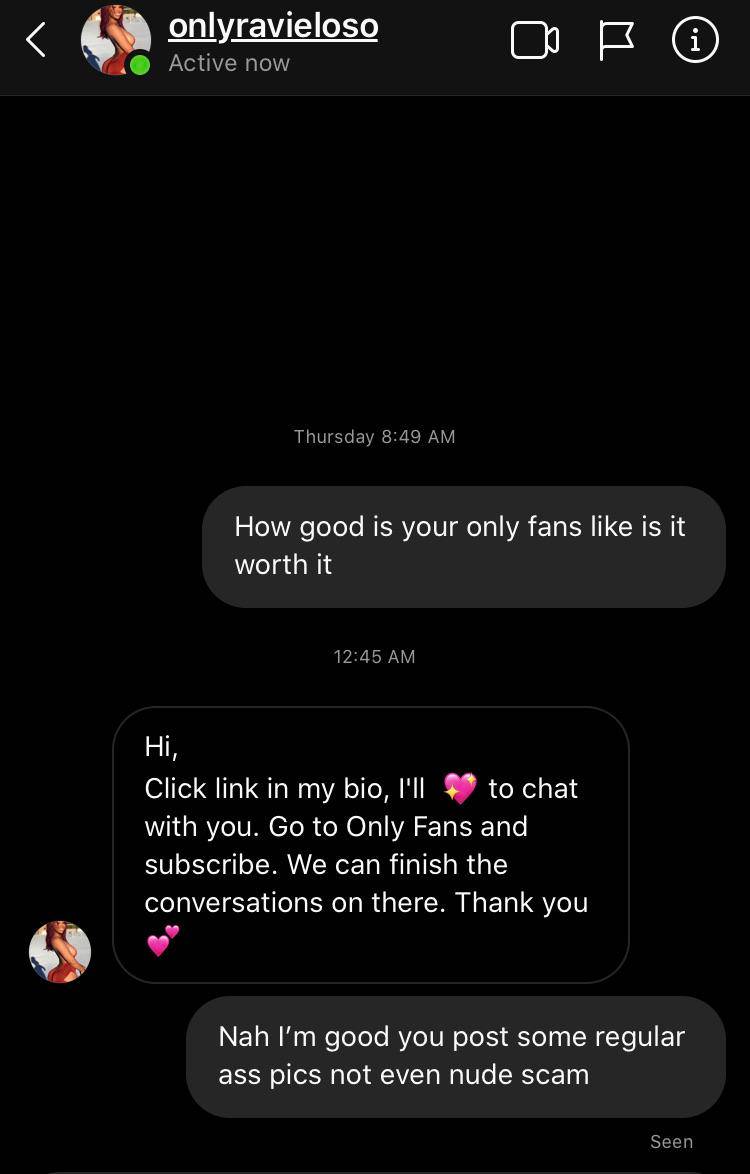Open the onlyravieloso profile name link
This screenshot has width=750, height=1174.
tap(273, 27)
